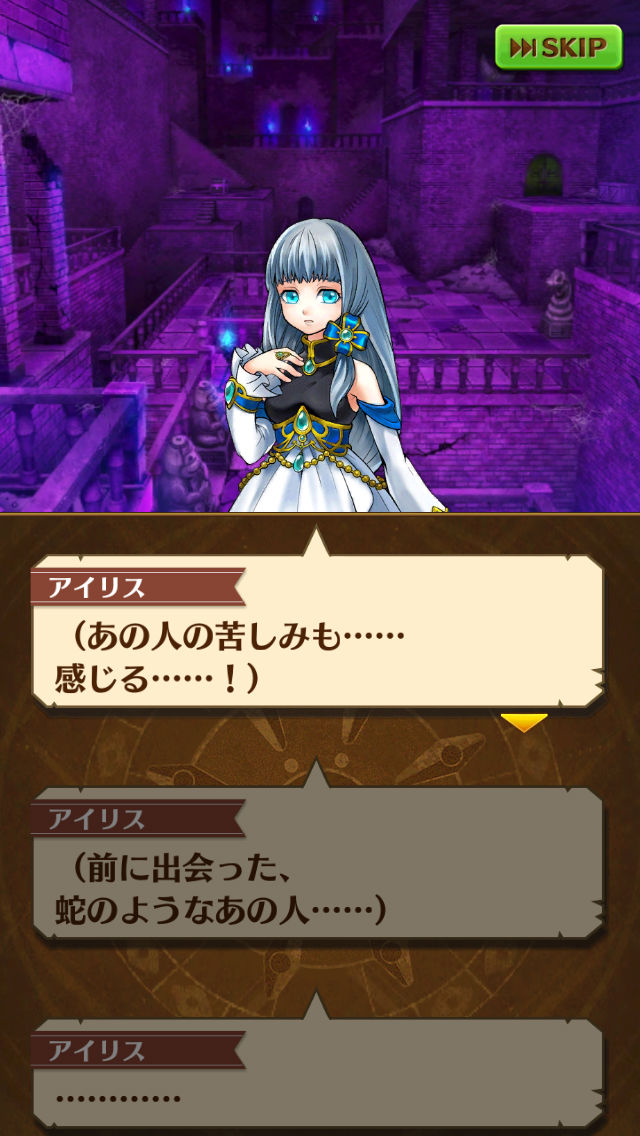Skip the story scene with SKIP button
The height and width of the screenshot is (1136, 640).
pyautogui.click(x=558, y=47)
